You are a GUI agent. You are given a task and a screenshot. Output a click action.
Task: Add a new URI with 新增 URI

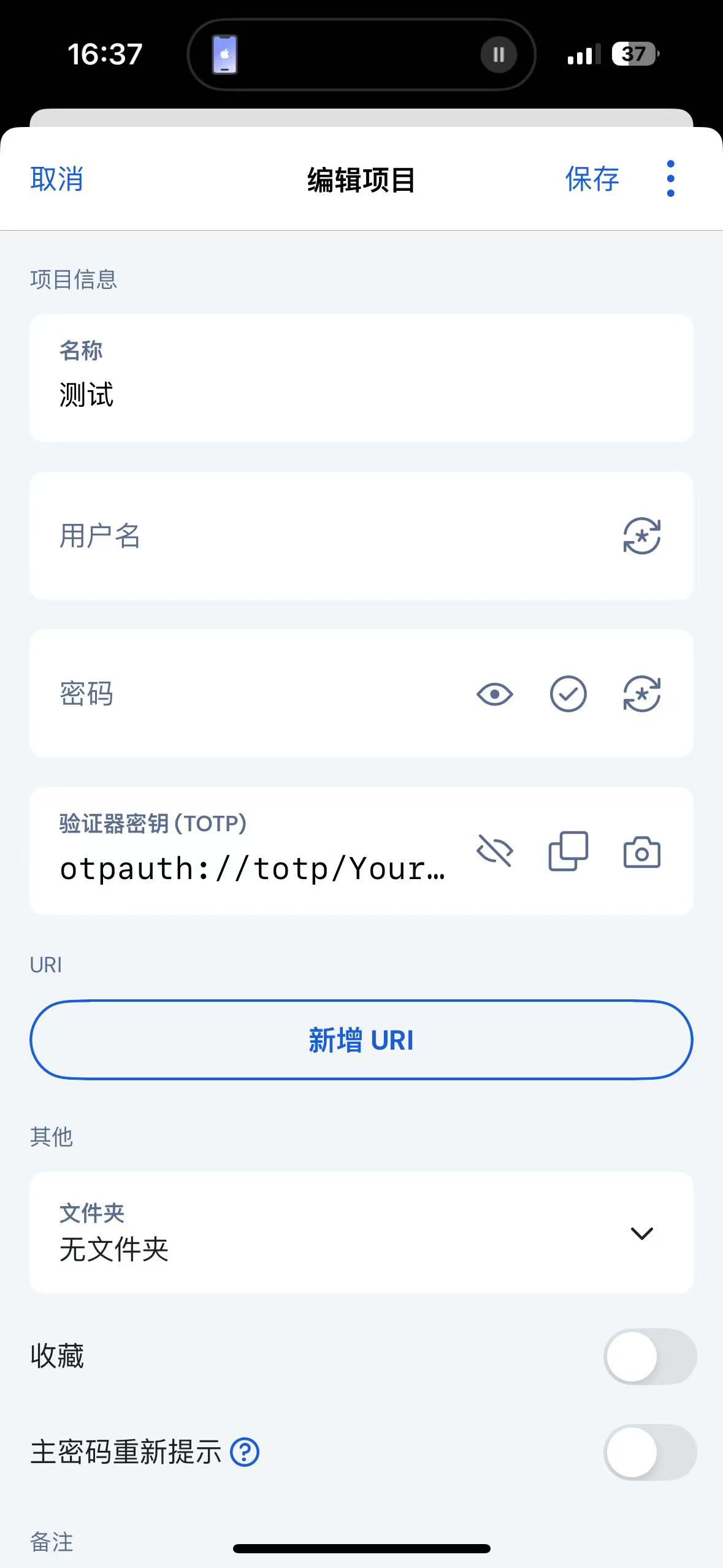click(361, 1040)
